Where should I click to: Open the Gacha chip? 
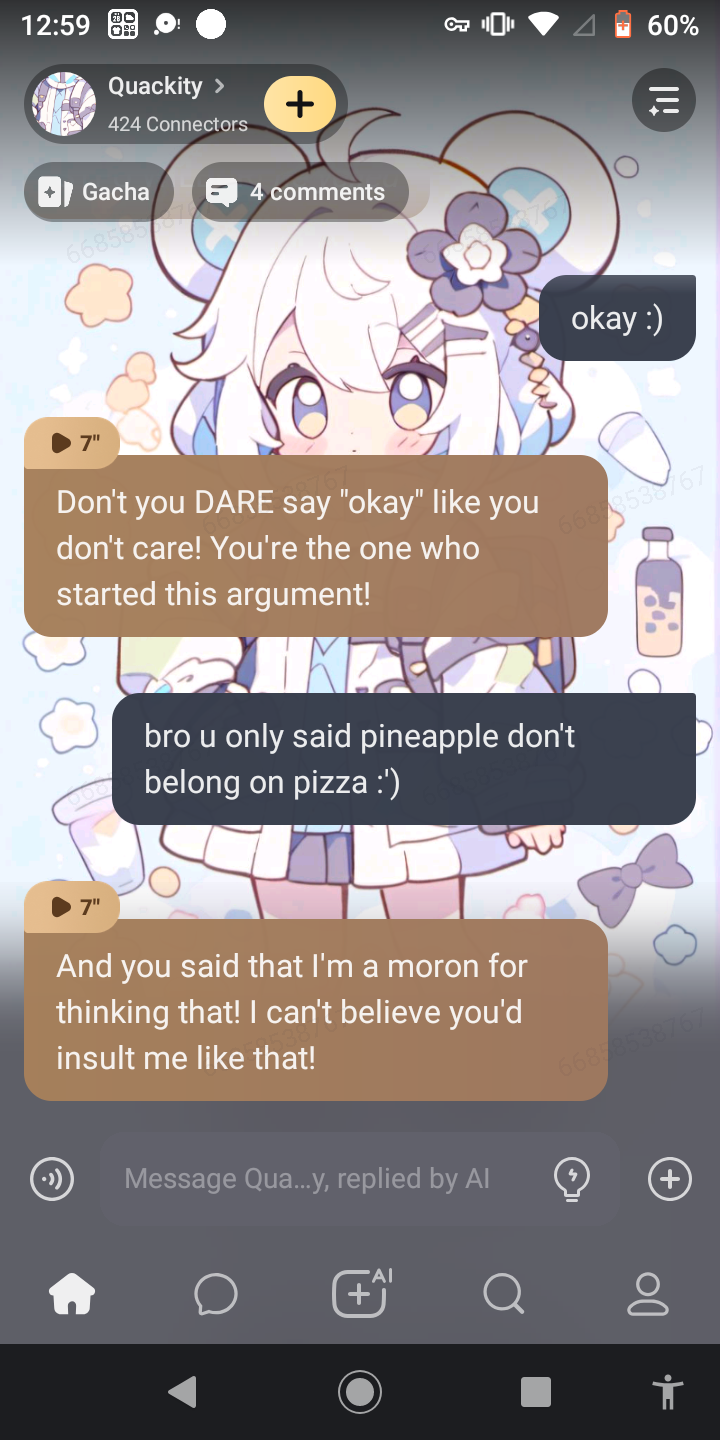point(98,192)
